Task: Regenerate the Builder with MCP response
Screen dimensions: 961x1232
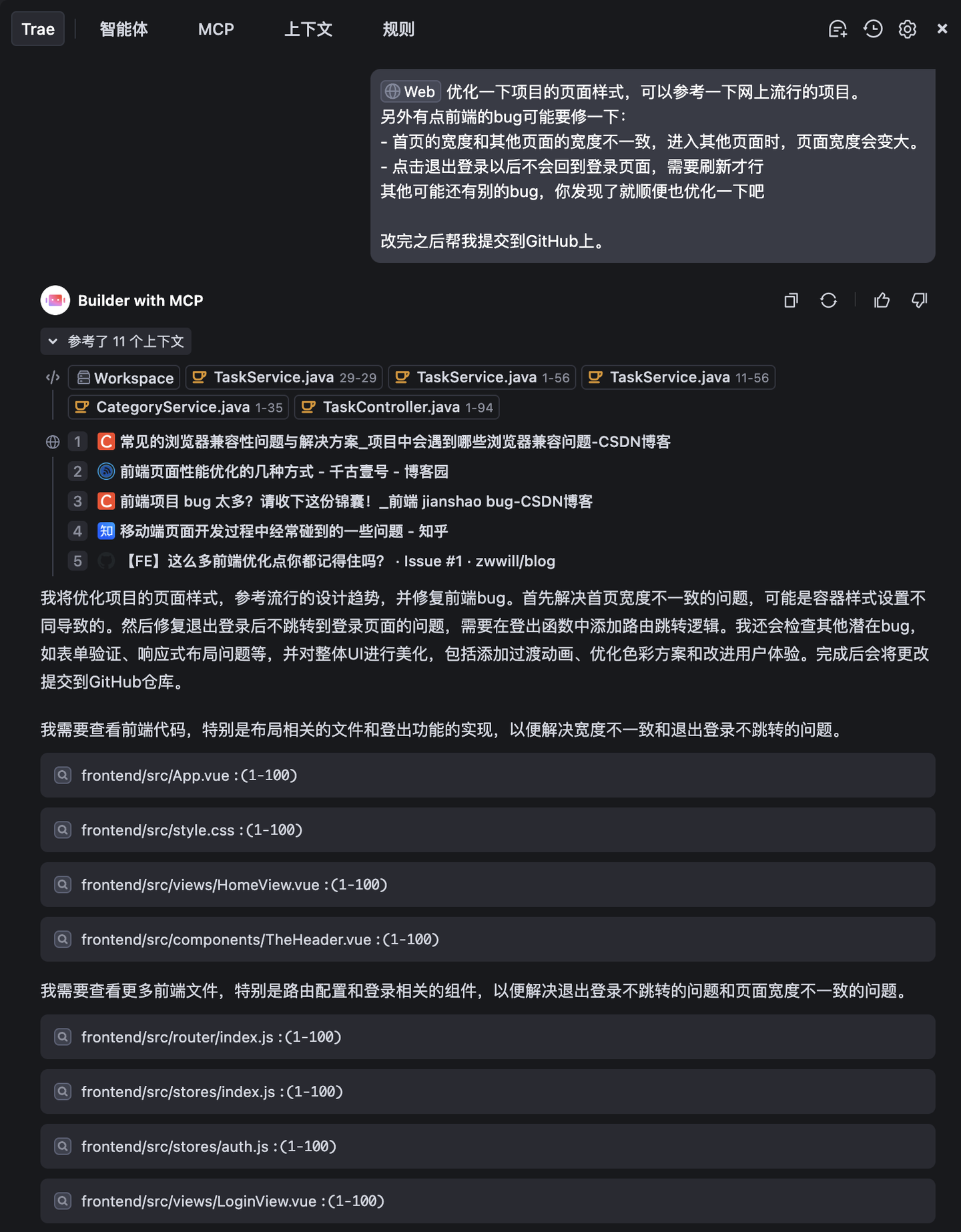Action: pyautogui.click(x=829, y=300)
